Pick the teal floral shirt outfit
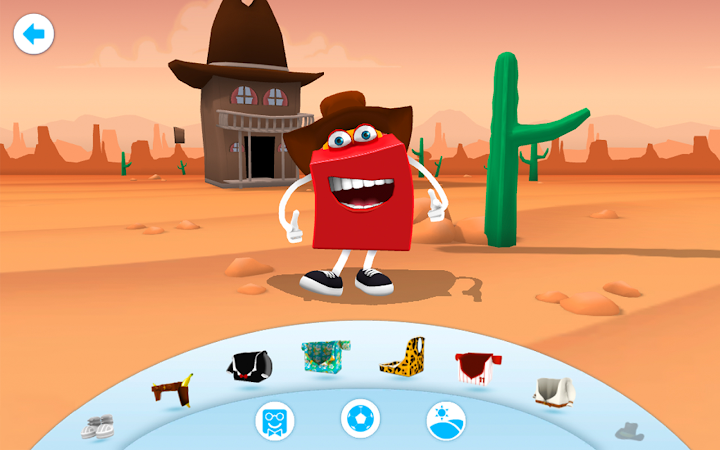Viewport: 720px width, 450px height. coord(326,356)
